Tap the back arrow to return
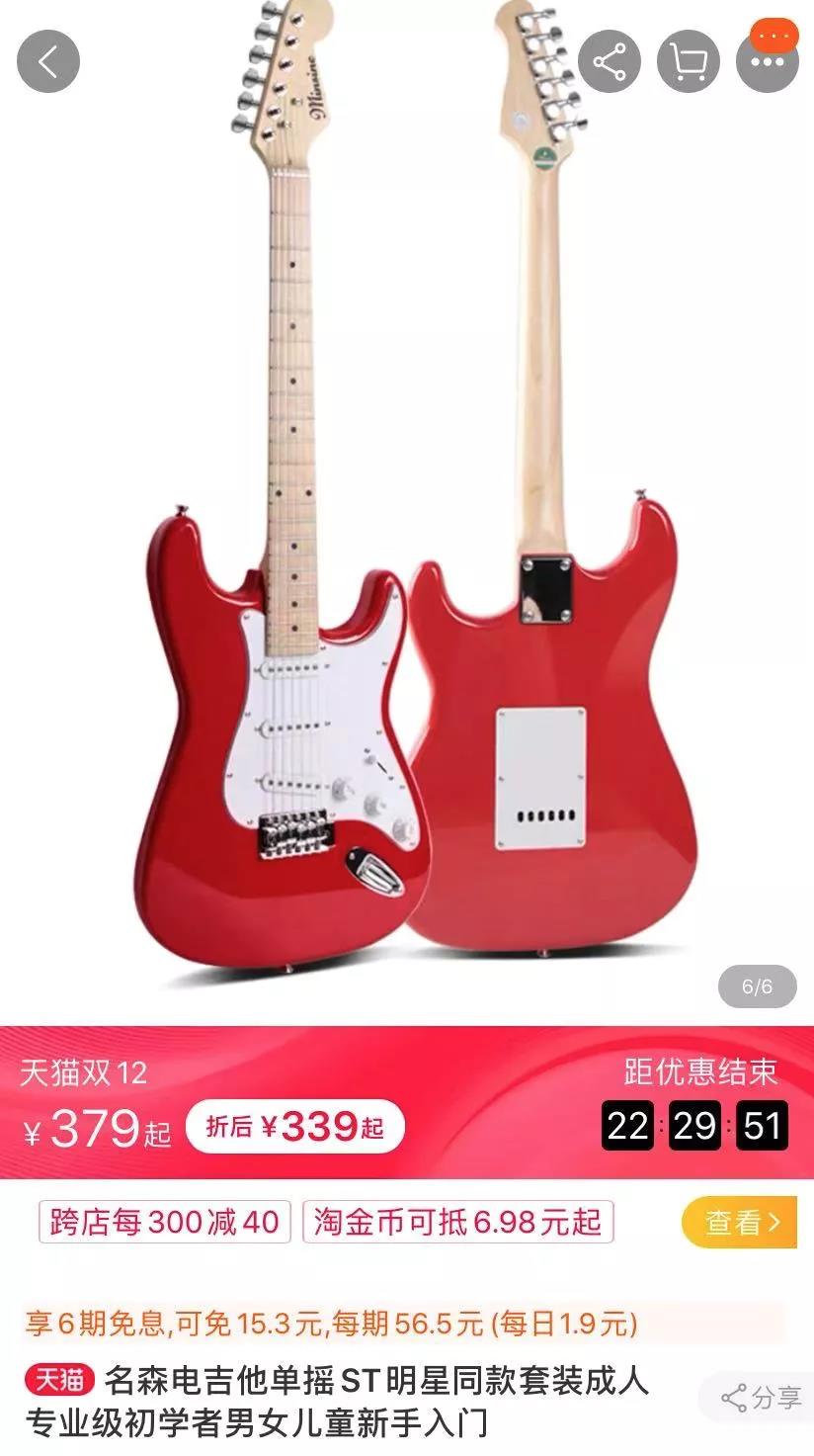Screen dimensions: 814x1456 click(x=47, y=60)
